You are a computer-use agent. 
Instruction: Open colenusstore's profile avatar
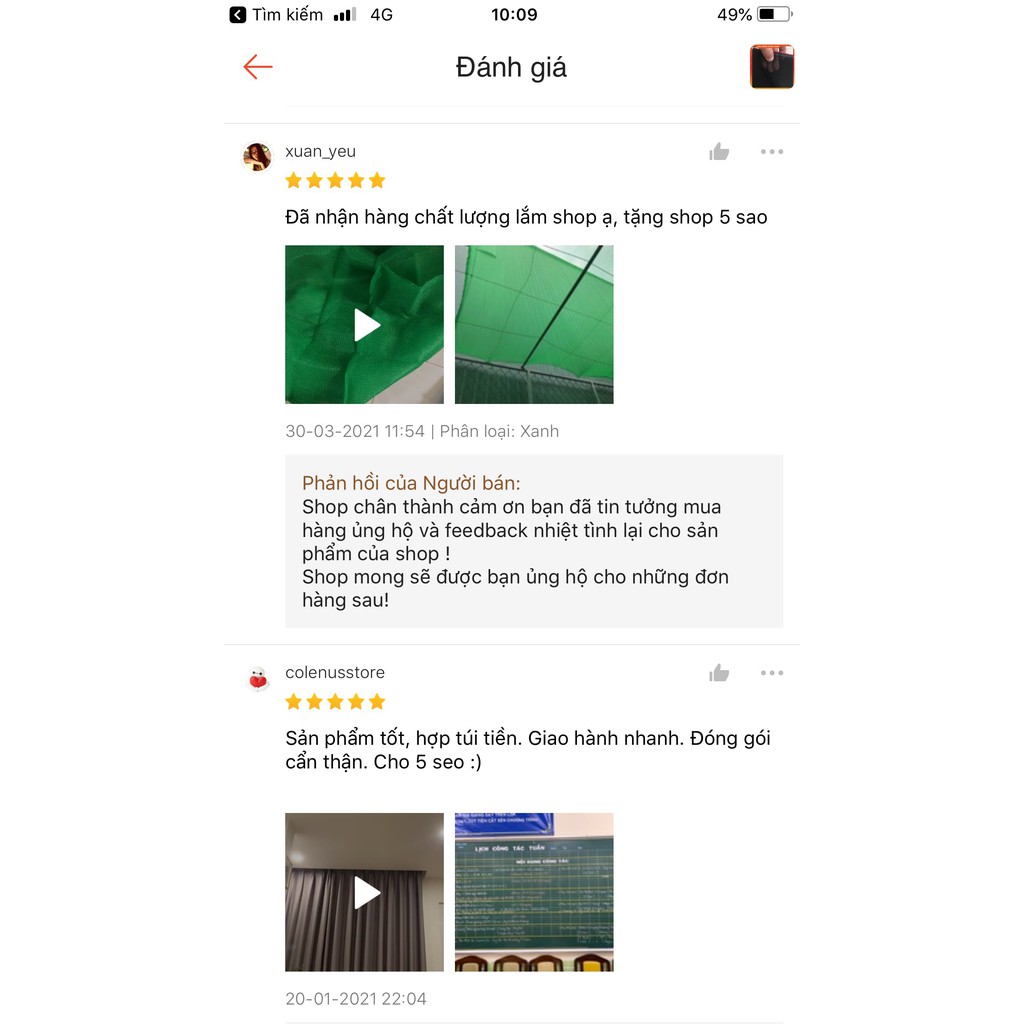click(x=258, y=680)
